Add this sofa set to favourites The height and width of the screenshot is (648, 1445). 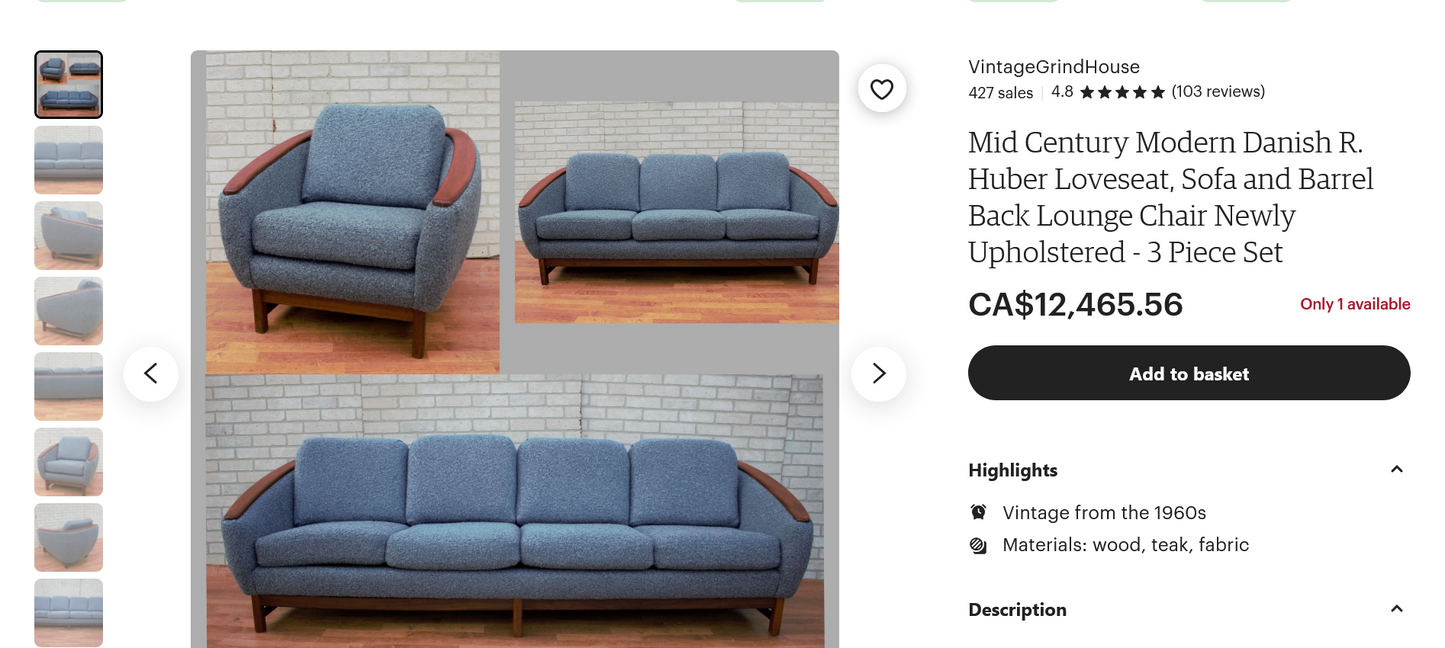tap(881, 90)
